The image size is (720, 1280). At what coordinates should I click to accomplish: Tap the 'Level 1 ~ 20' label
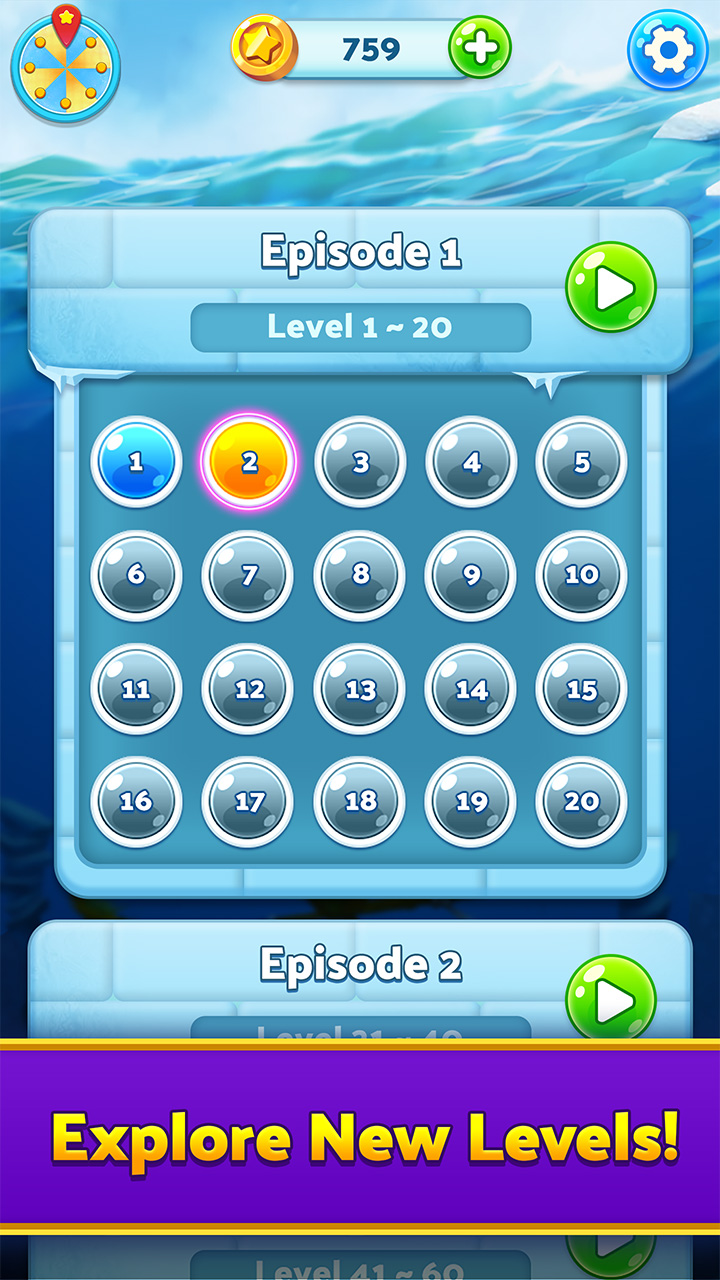click(x=360, y=327)
